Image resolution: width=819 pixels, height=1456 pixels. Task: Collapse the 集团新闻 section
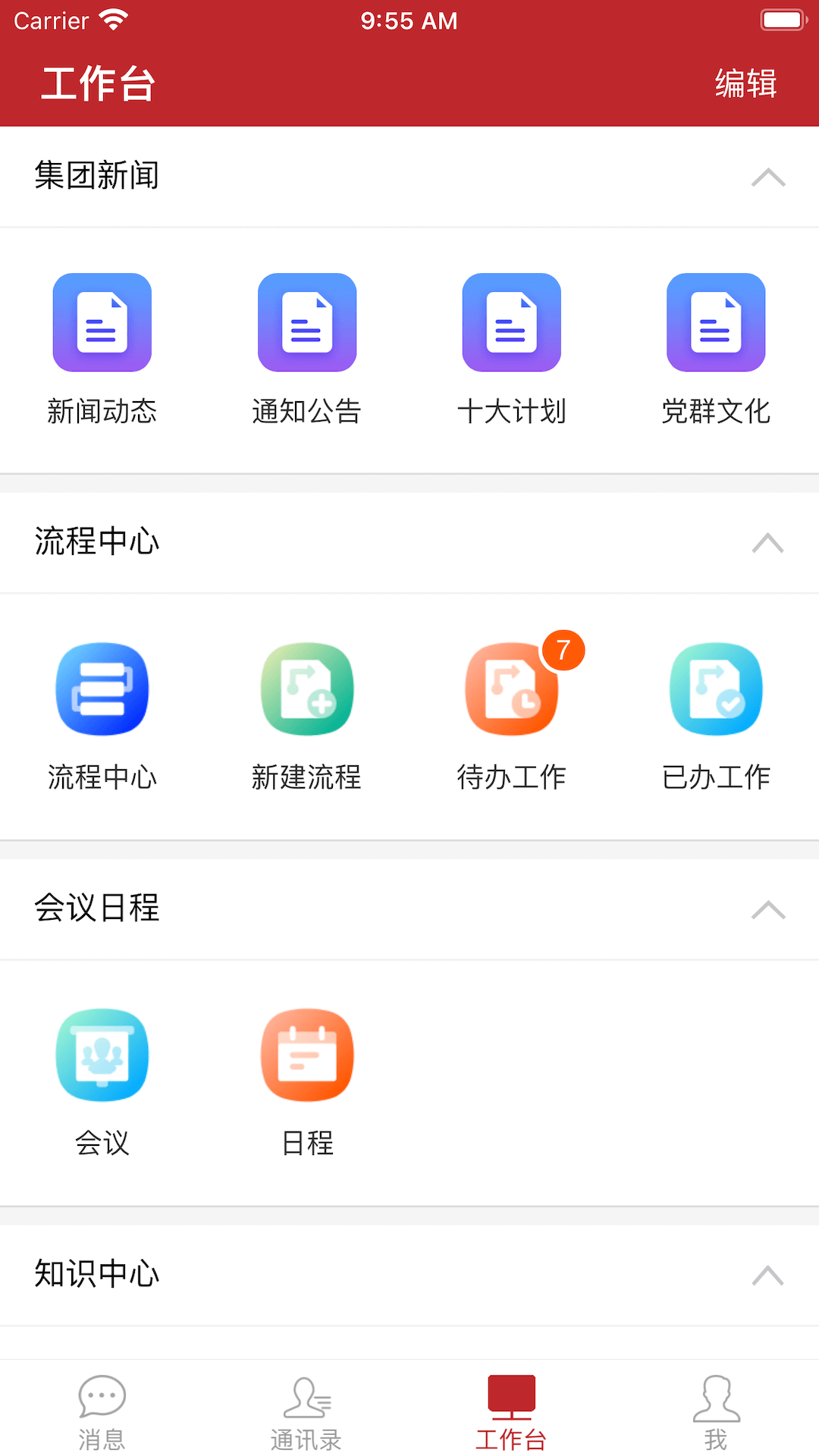(769, 176)
